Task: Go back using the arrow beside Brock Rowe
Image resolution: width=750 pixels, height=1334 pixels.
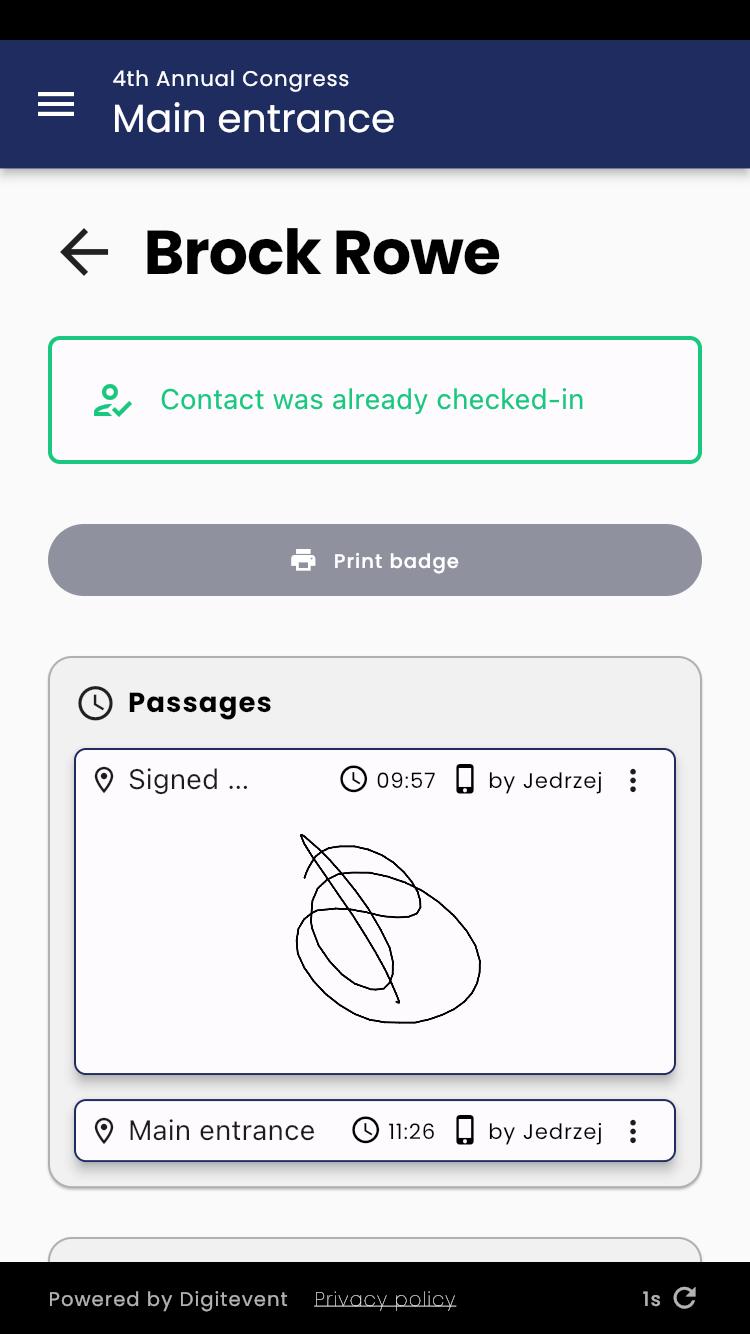Action: 84,252
